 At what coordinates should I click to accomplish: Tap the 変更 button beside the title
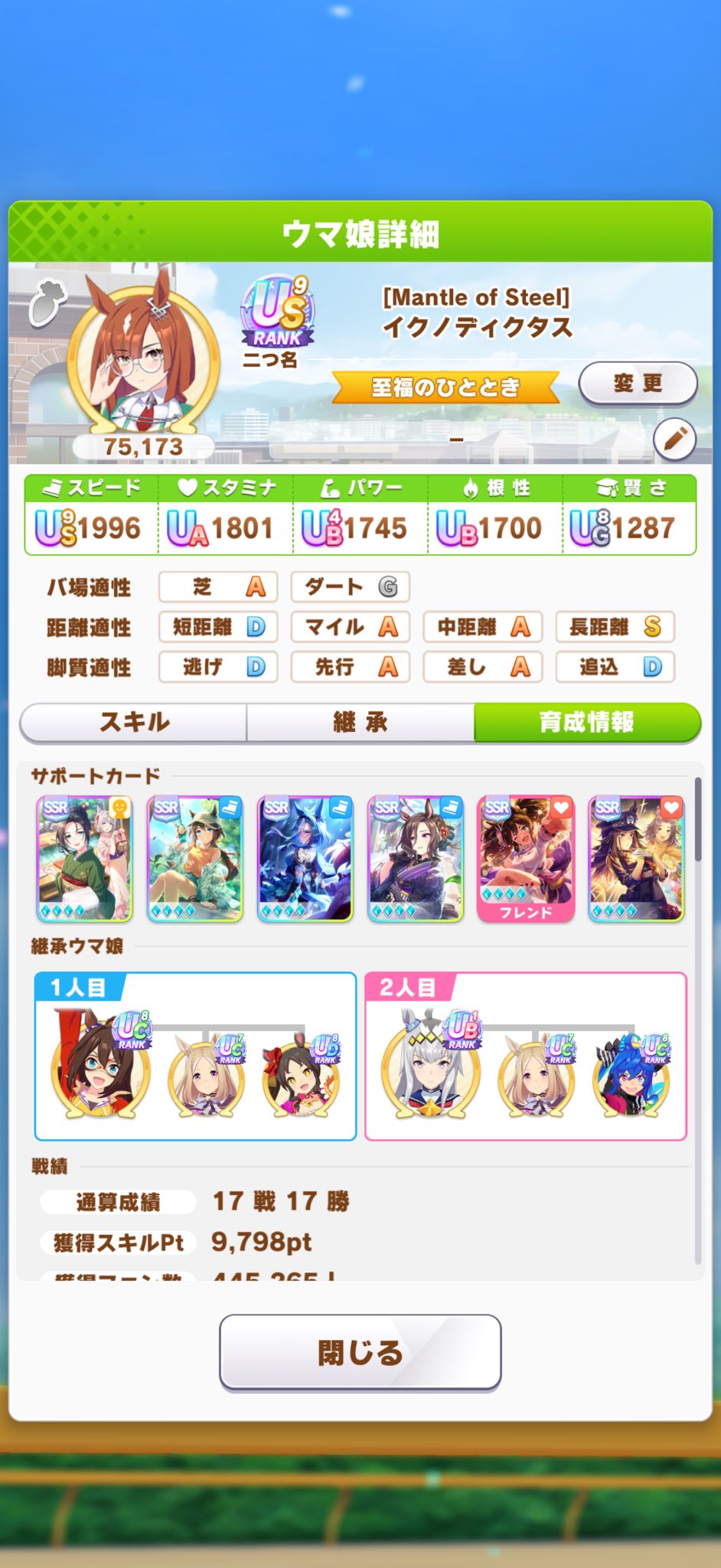(x=637, y=384)
